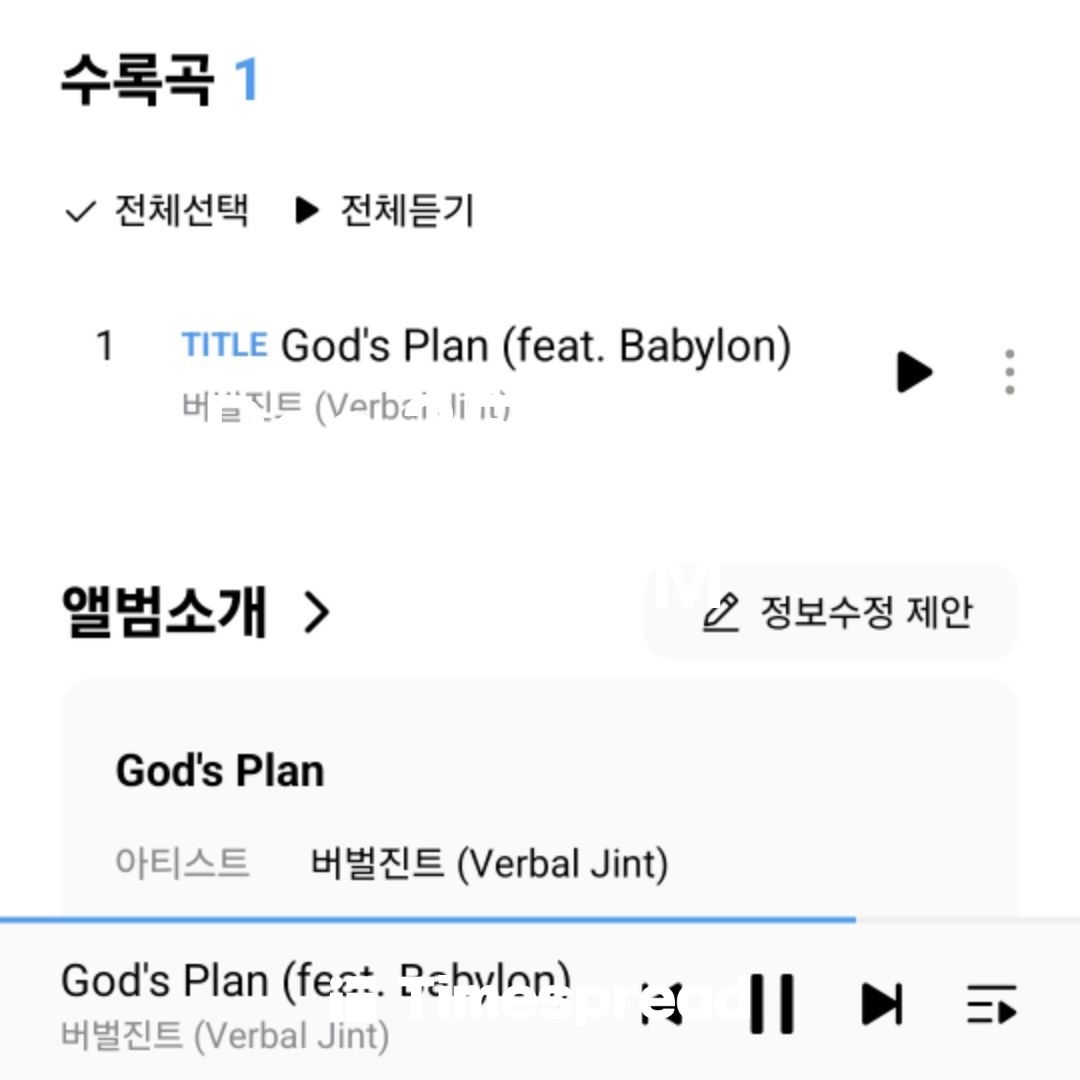Skip to the next track
Image resolution: width=1080 pixels, height=1080 pixels.
881,1003
